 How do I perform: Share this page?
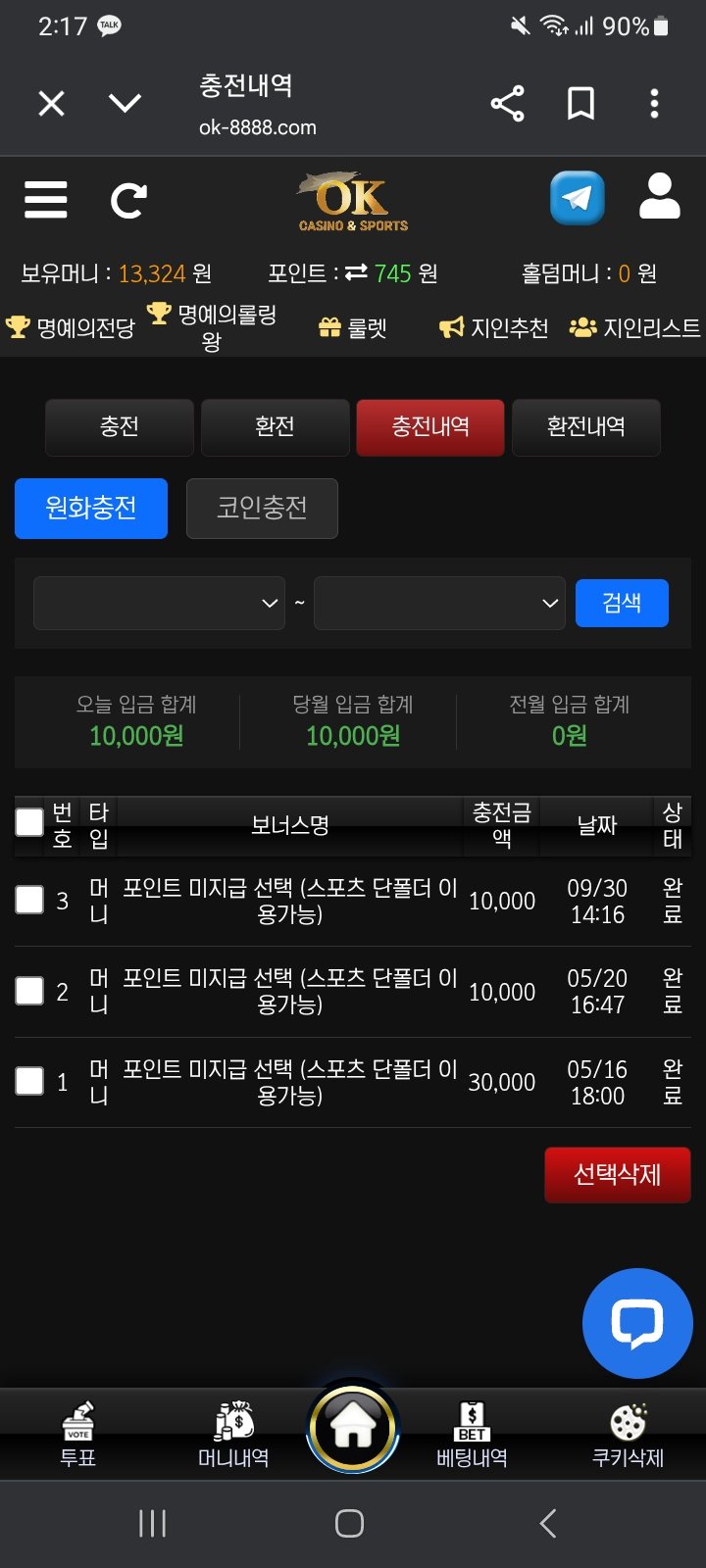[507, 103]
